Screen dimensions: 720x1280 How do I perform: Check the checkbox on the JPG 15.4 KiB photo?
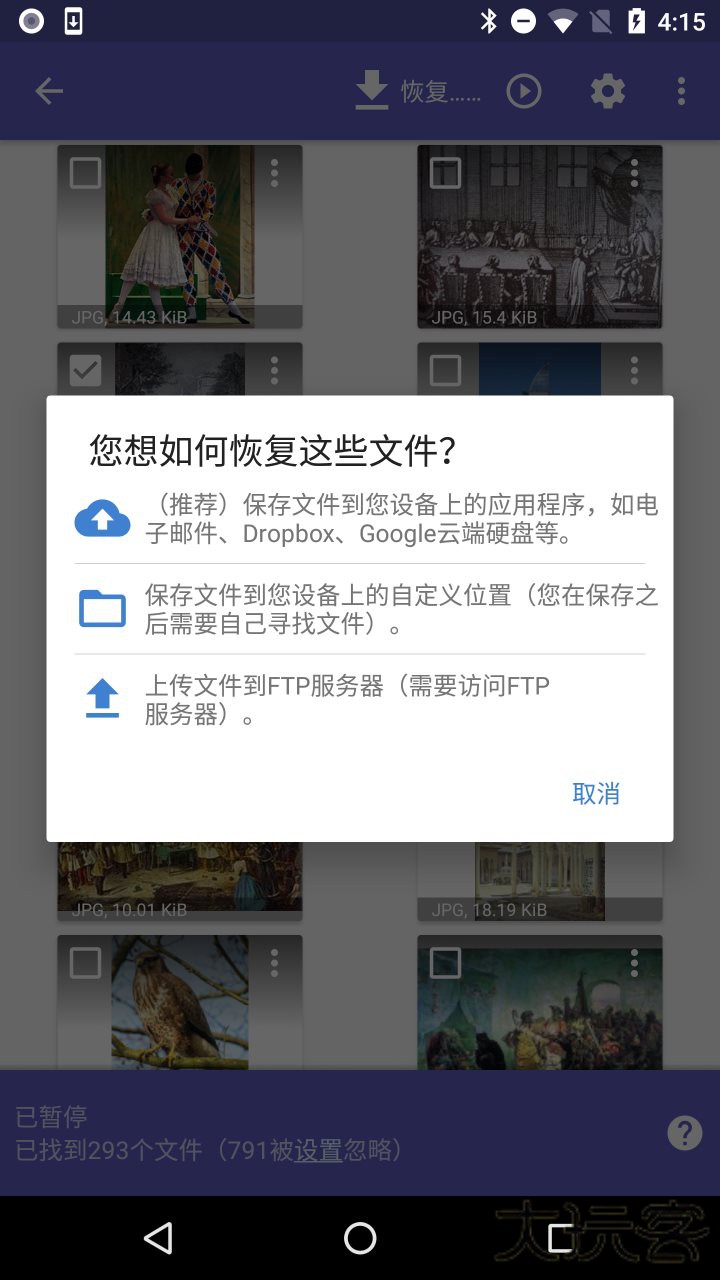pos(444,172)
